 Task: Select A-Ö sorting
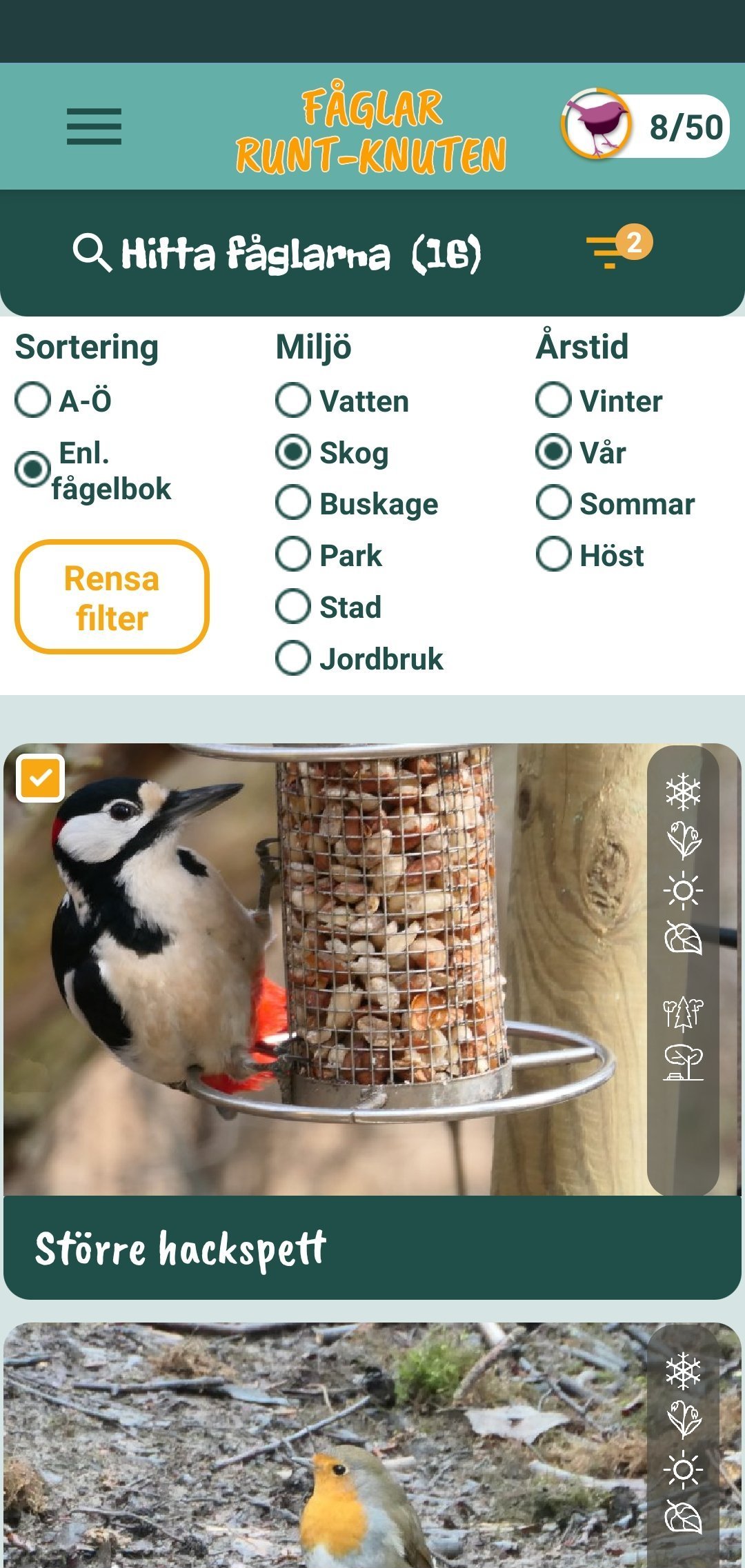tap(33, 401)
